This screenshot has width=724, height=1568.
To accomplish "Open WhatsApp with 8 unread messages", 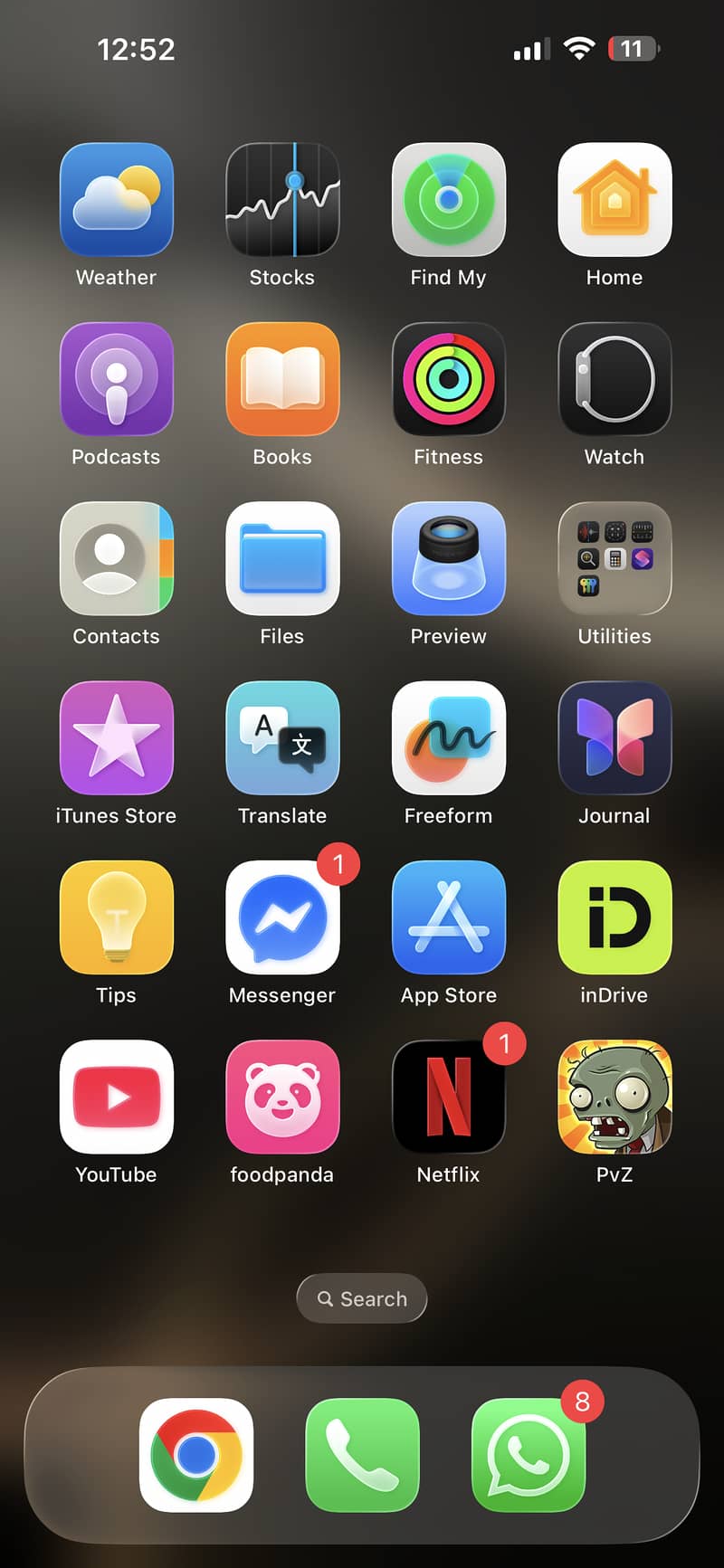I will pos(529,1455).
